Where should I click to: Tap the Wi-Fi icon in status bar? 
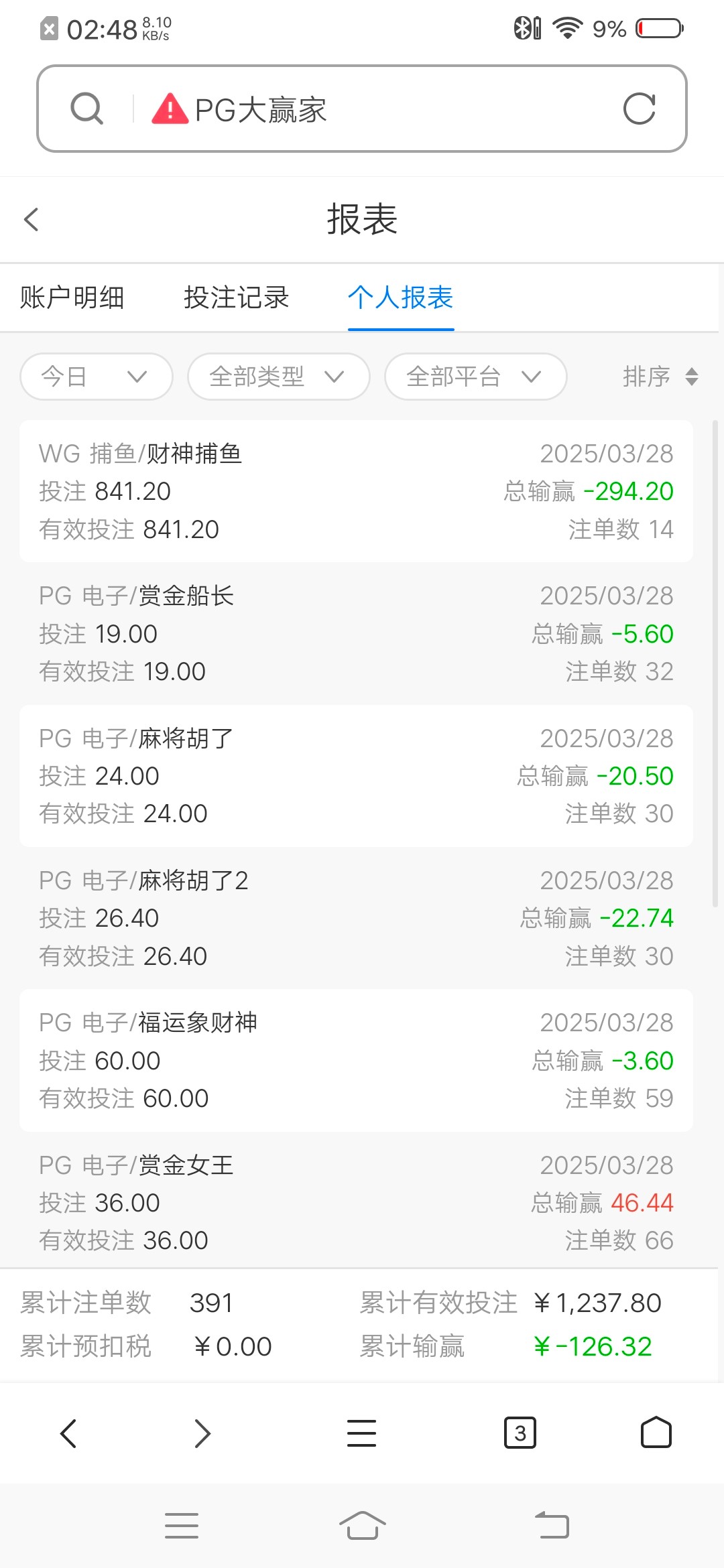(566, 27)
